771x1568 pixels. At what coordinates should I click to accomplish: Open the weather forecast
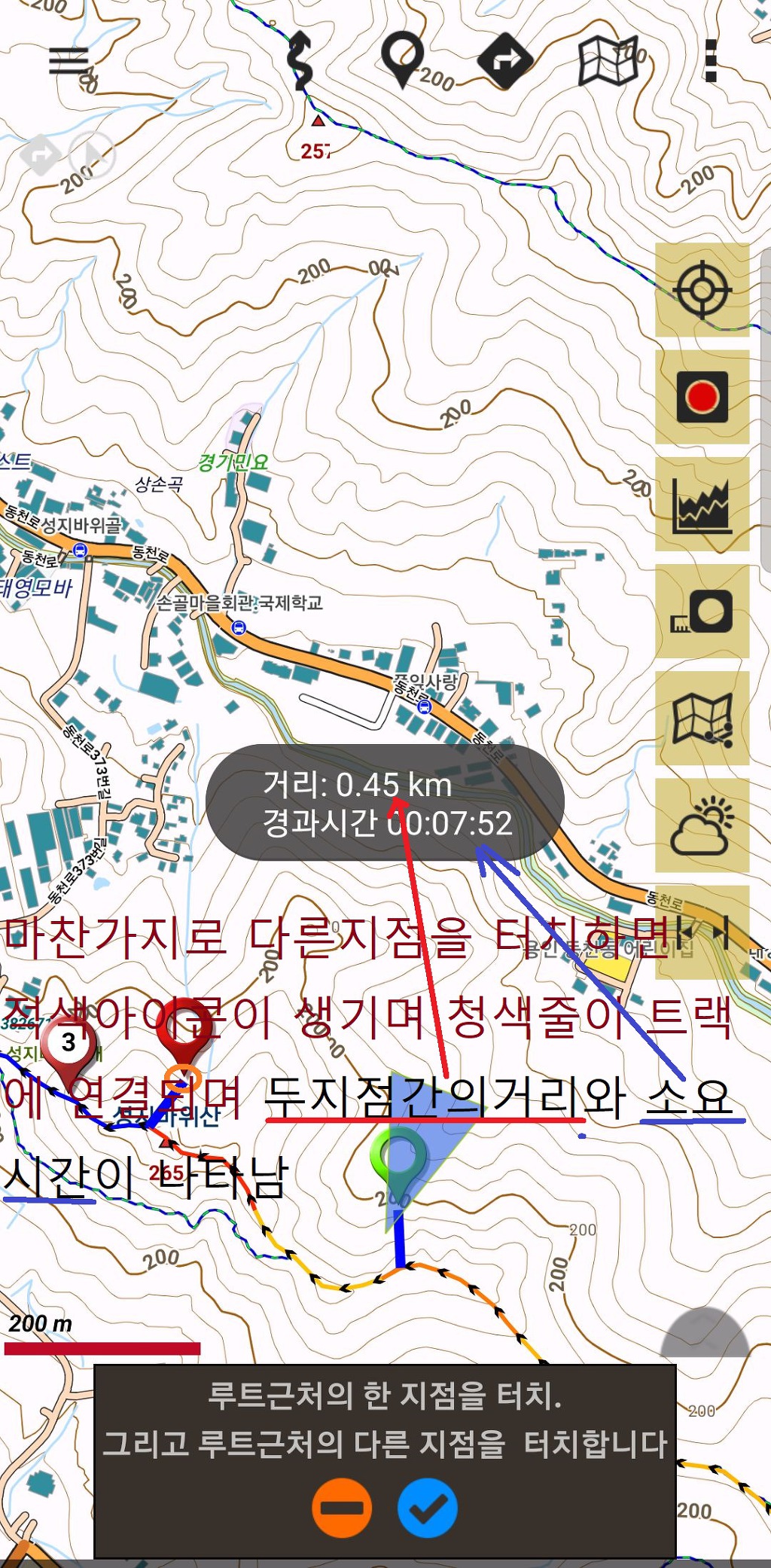pos(702,825)
